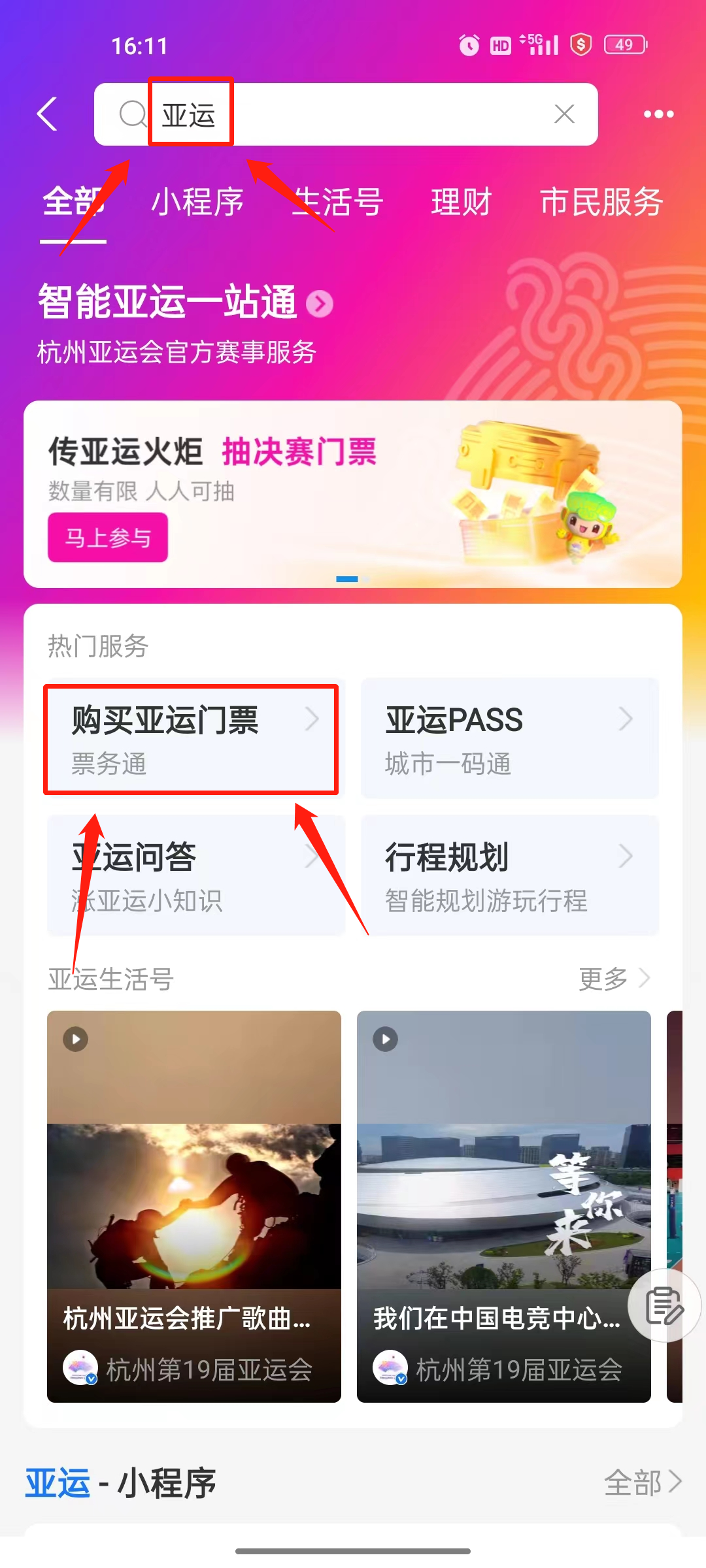This screenshot has height=1568, width=706.
Task: Go back using the top-left arrow
Action: (x=48, y=114)
